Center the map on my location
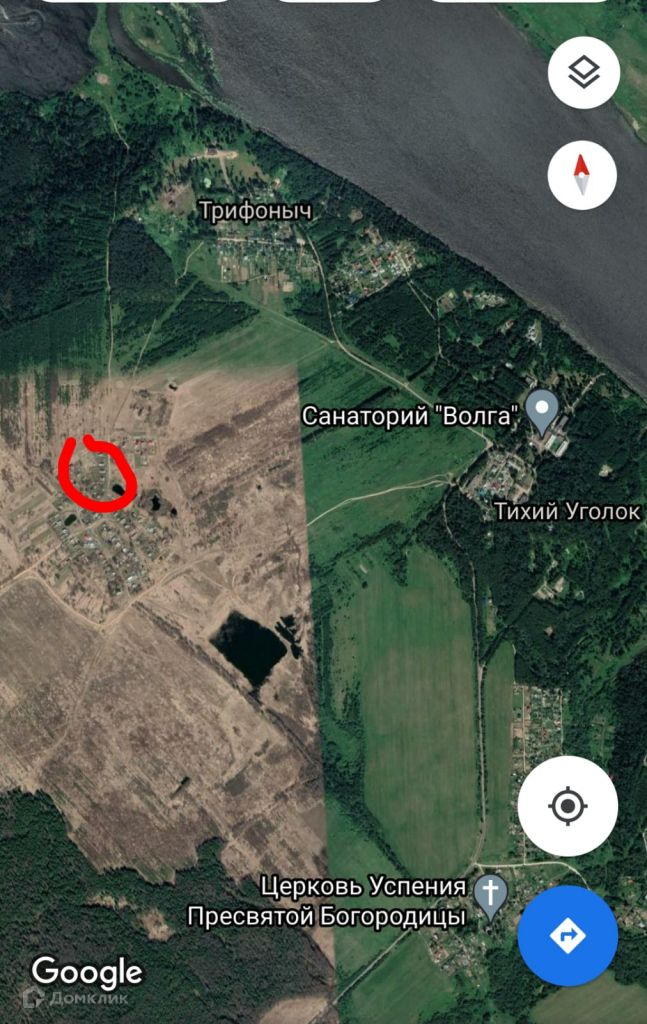647x1024 pixels. 567,805
